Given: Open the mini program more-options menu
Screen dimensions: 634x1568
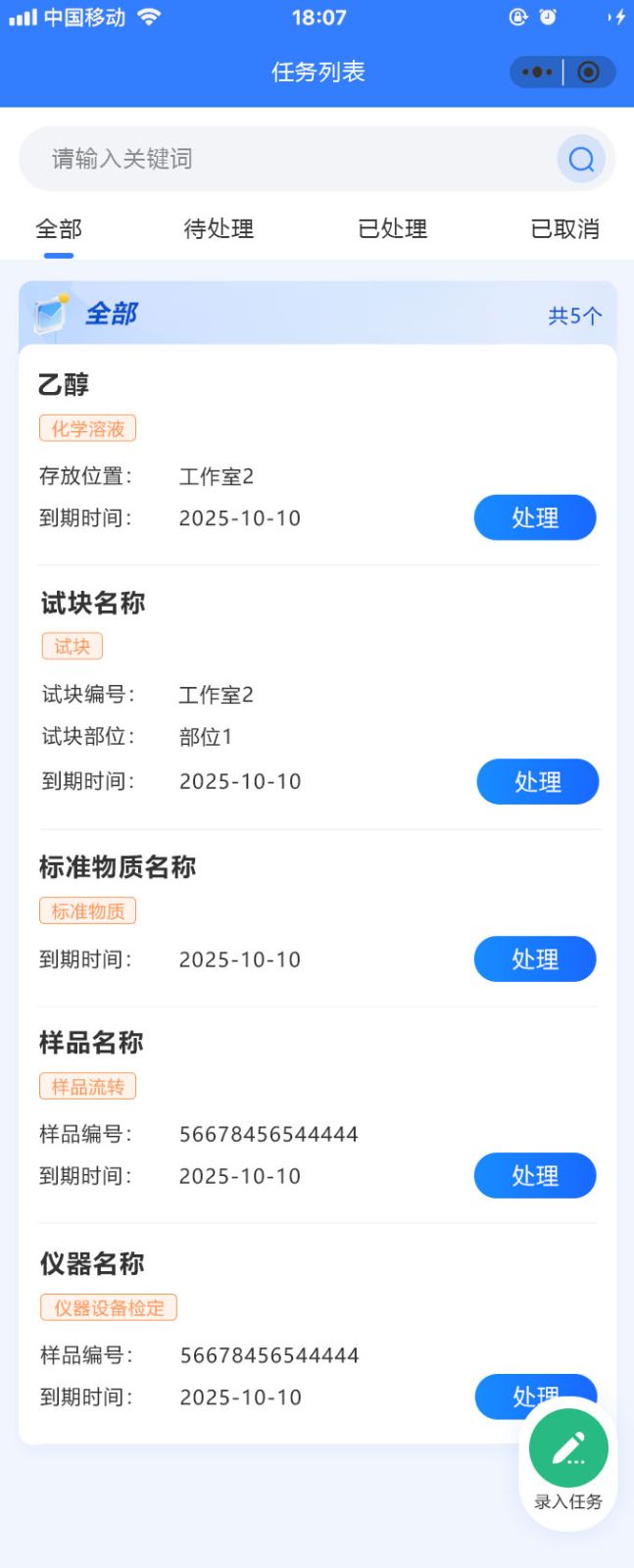Looking at the screenshot, I should (x=538, y=73).
